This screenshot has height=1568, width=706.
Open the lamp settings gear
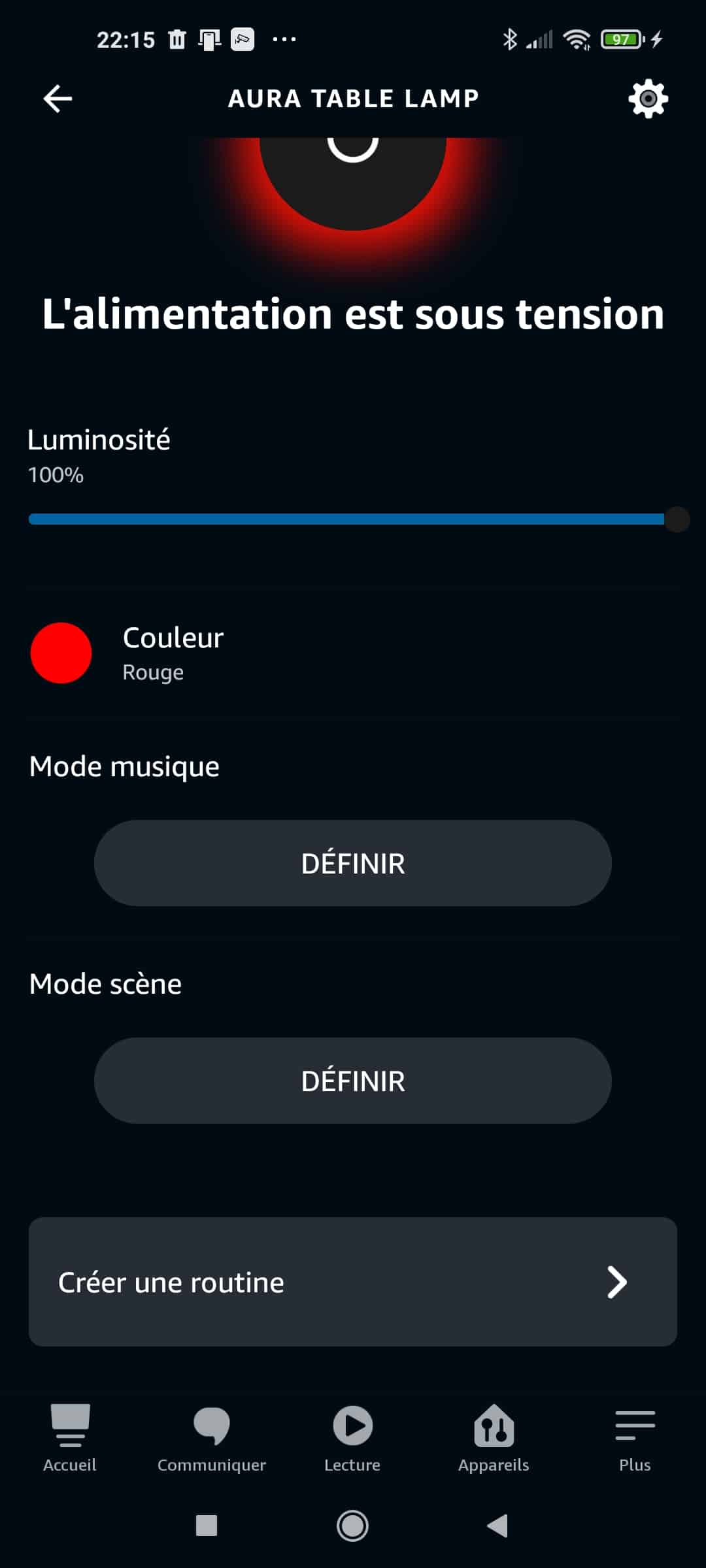coord(648,99)
